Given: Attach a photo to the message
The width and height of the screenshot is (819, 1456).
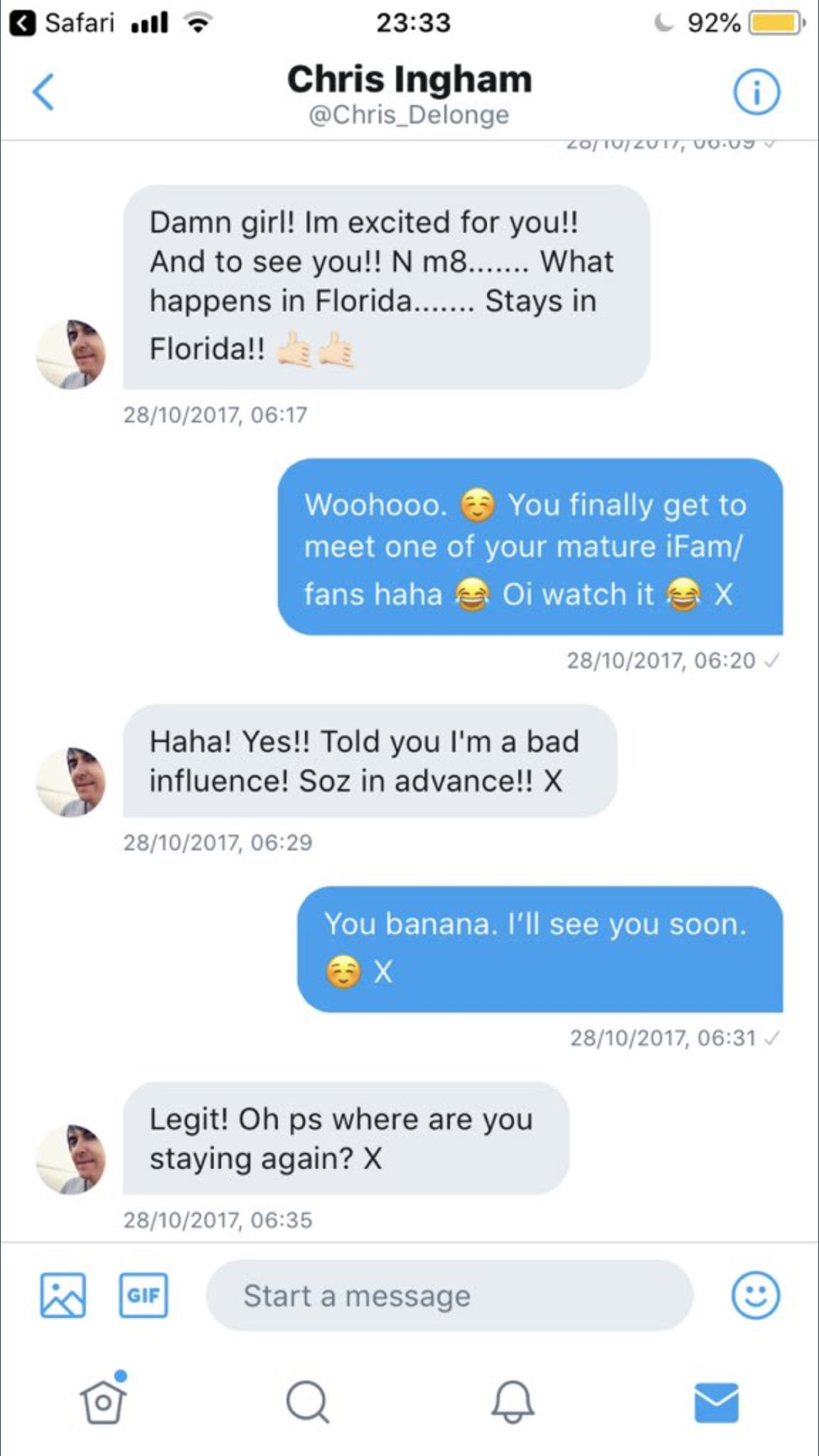Looking at the screenshot, I should [x=63, y=1295].
